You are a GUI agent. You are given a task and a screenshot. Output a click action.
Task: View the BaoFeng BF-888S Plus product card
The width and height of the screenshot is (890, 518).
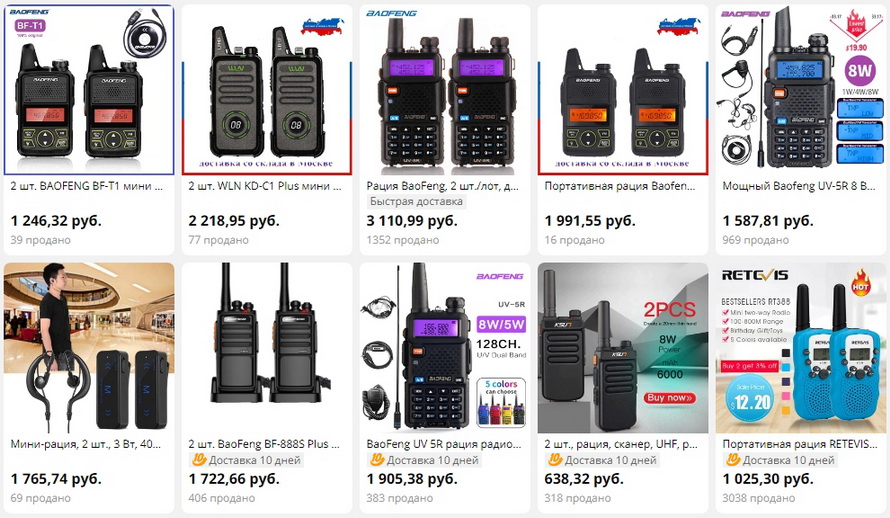(266, 443)
